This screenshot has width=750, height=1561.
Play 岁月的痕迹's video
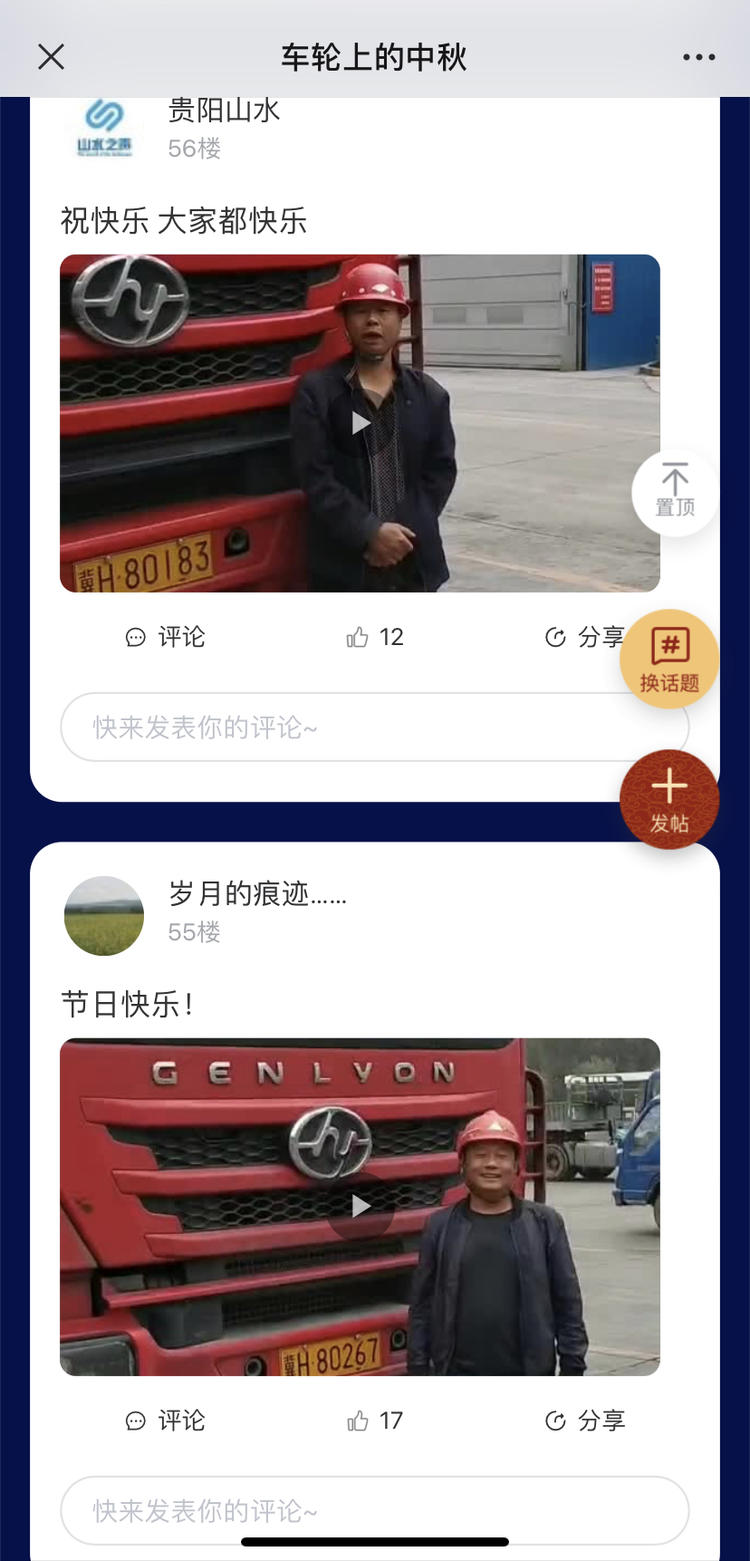360,1207
